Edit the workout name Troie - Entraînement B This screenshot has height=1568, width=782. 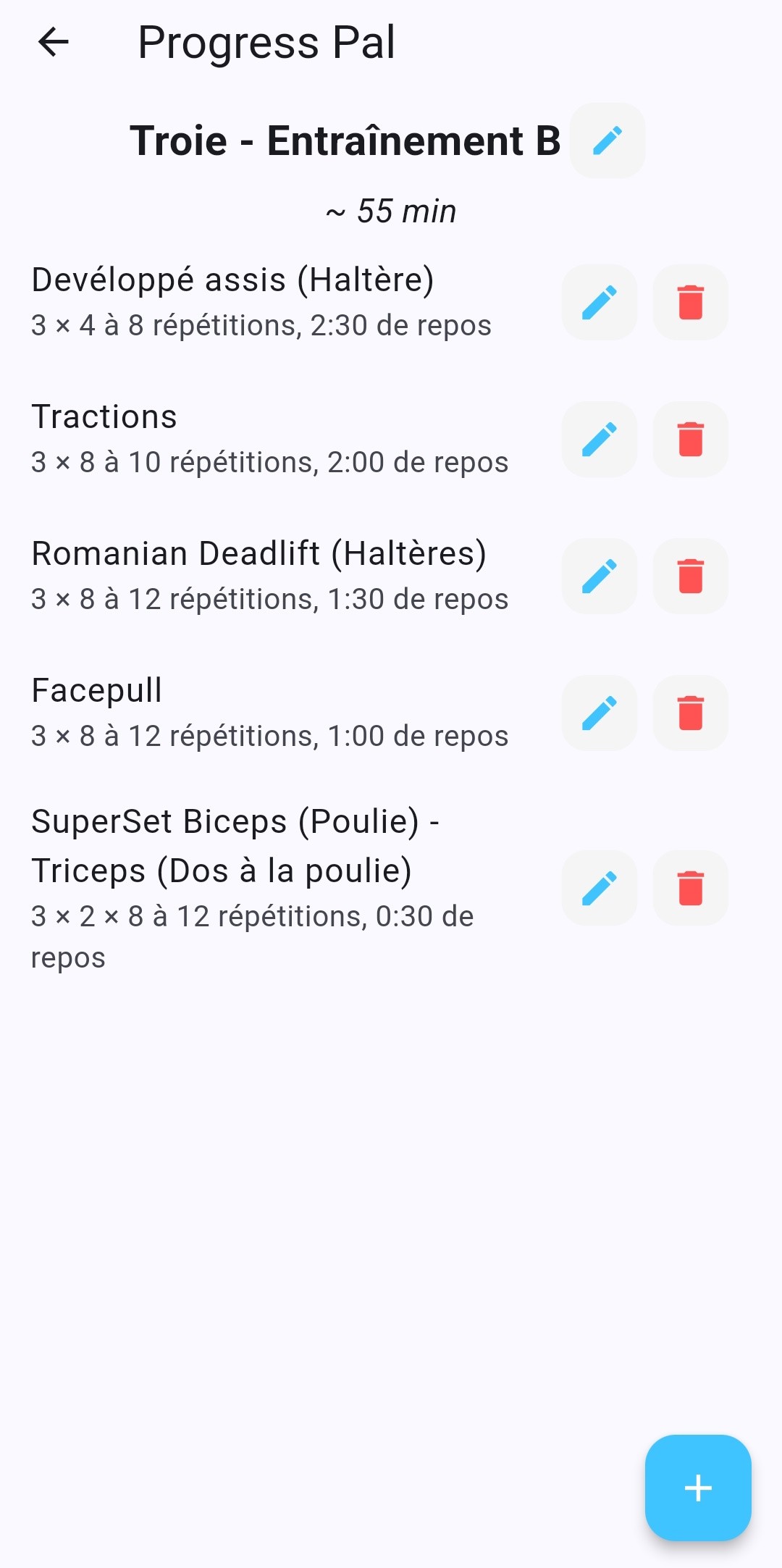pyautogui.click(x=607, y=141)
